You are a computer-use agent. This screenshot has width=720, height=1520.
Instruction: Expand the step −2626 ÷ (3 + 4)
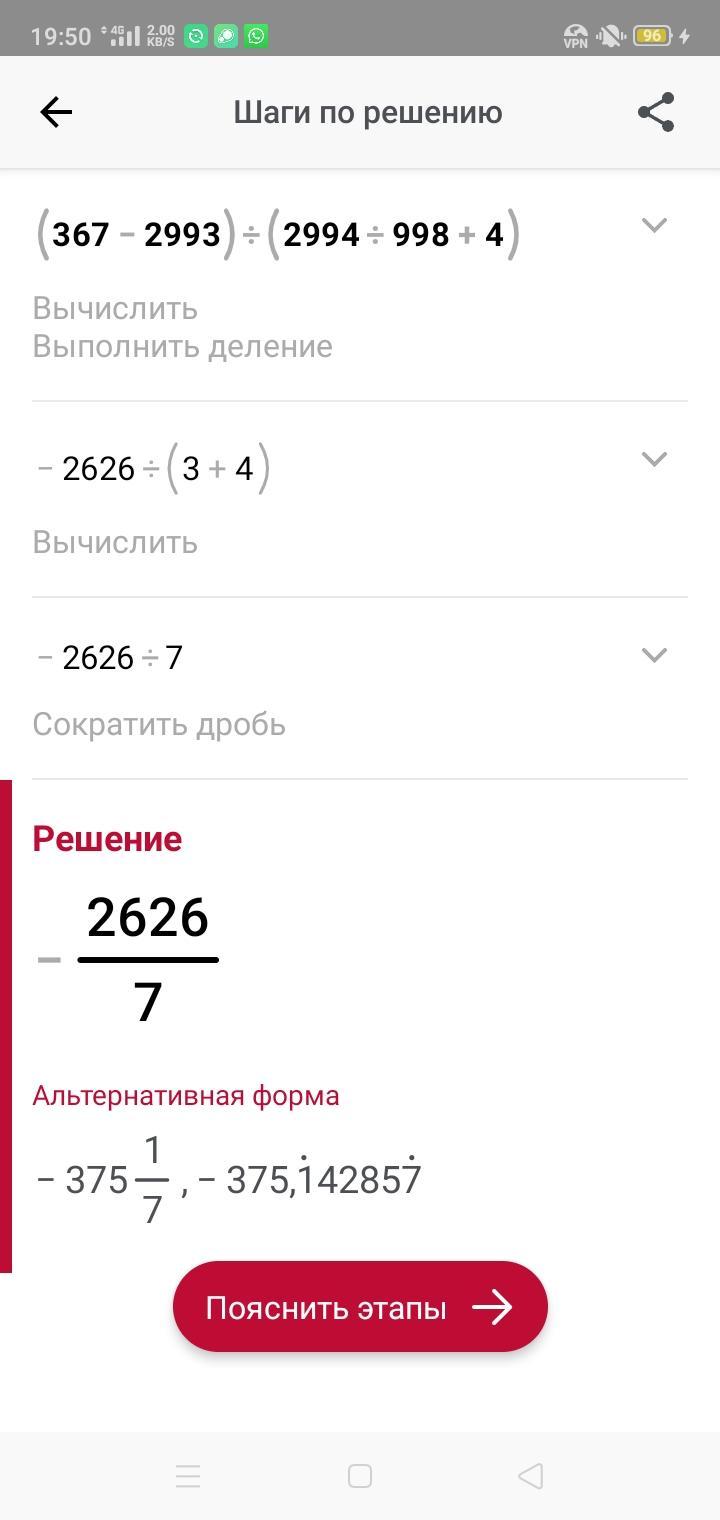(x=654, y=459)
